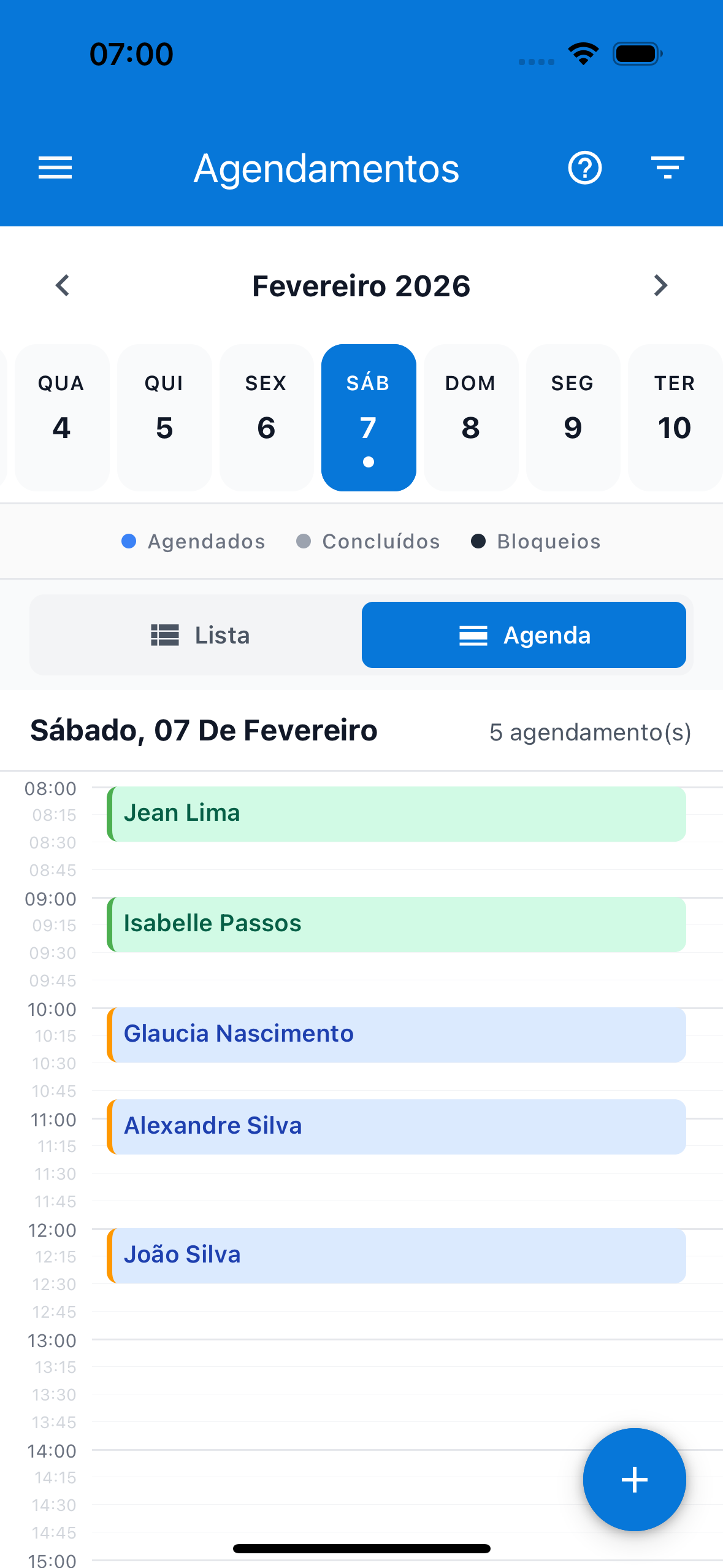Image resolution: width=723 pixels, height=1568 pixels.
Task: Select Saturday 7 in the day picker
Action: tap(368, 417)
